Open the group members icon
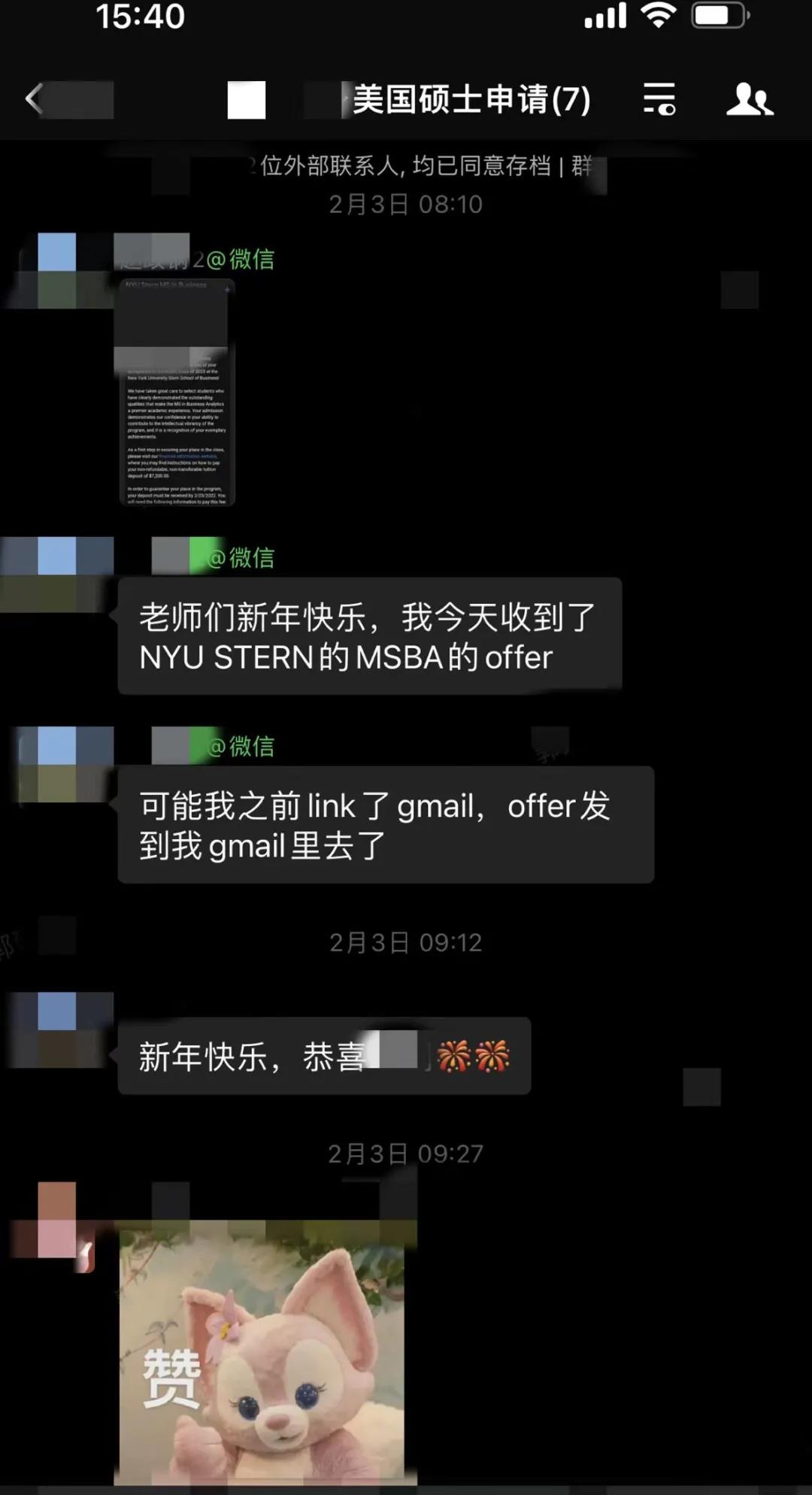The image size is (812, 1495). pos(749,99)
